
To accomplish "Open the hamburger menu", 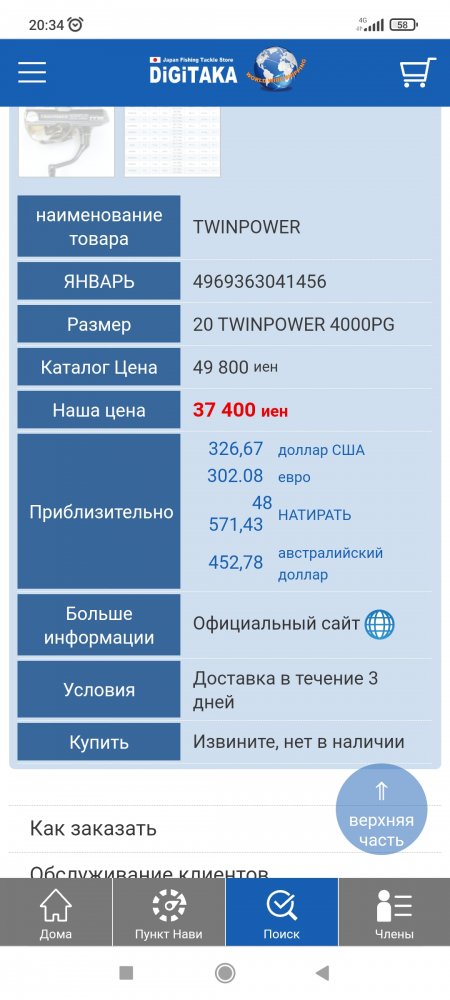I will 32,72.
